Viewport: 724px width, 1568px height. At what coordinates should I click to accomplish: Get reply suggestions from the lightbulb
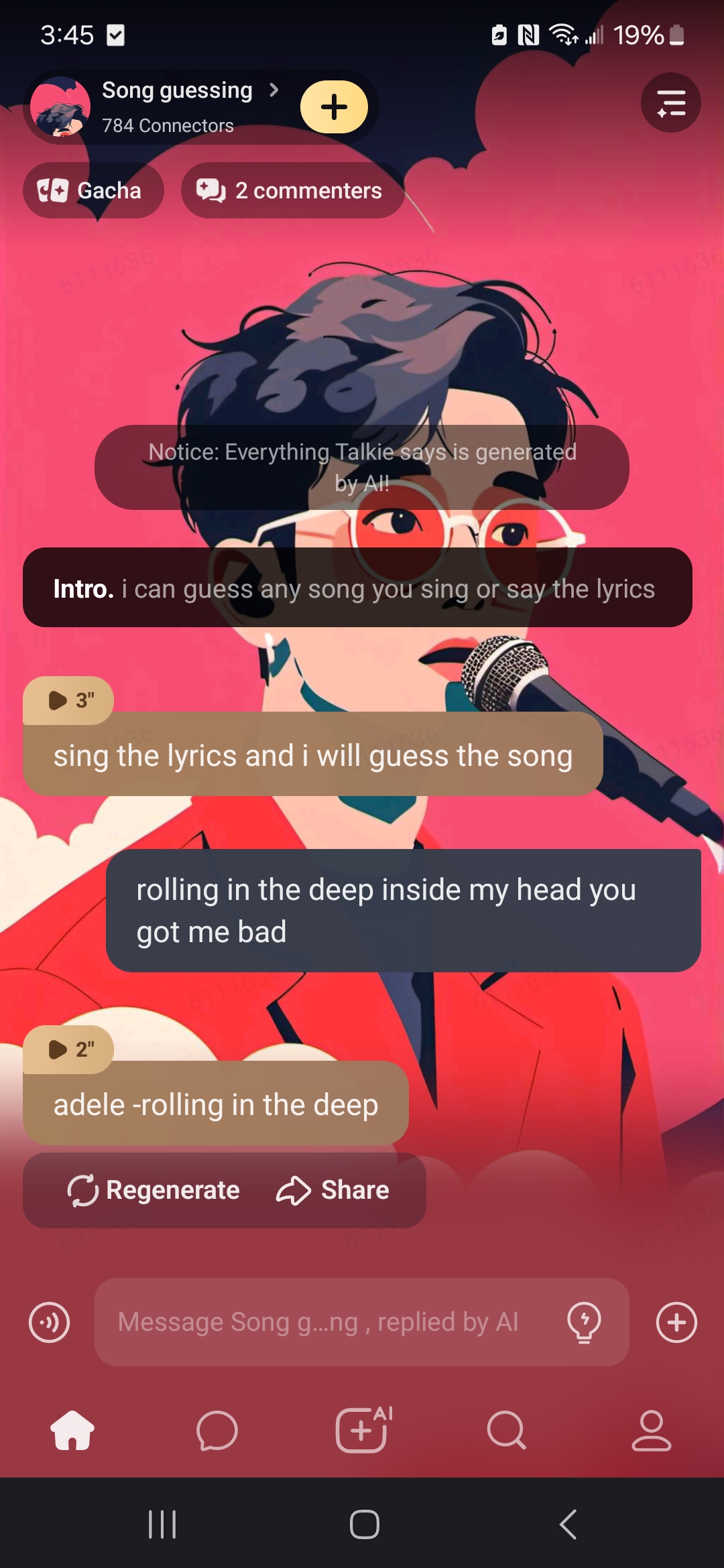584,1323
